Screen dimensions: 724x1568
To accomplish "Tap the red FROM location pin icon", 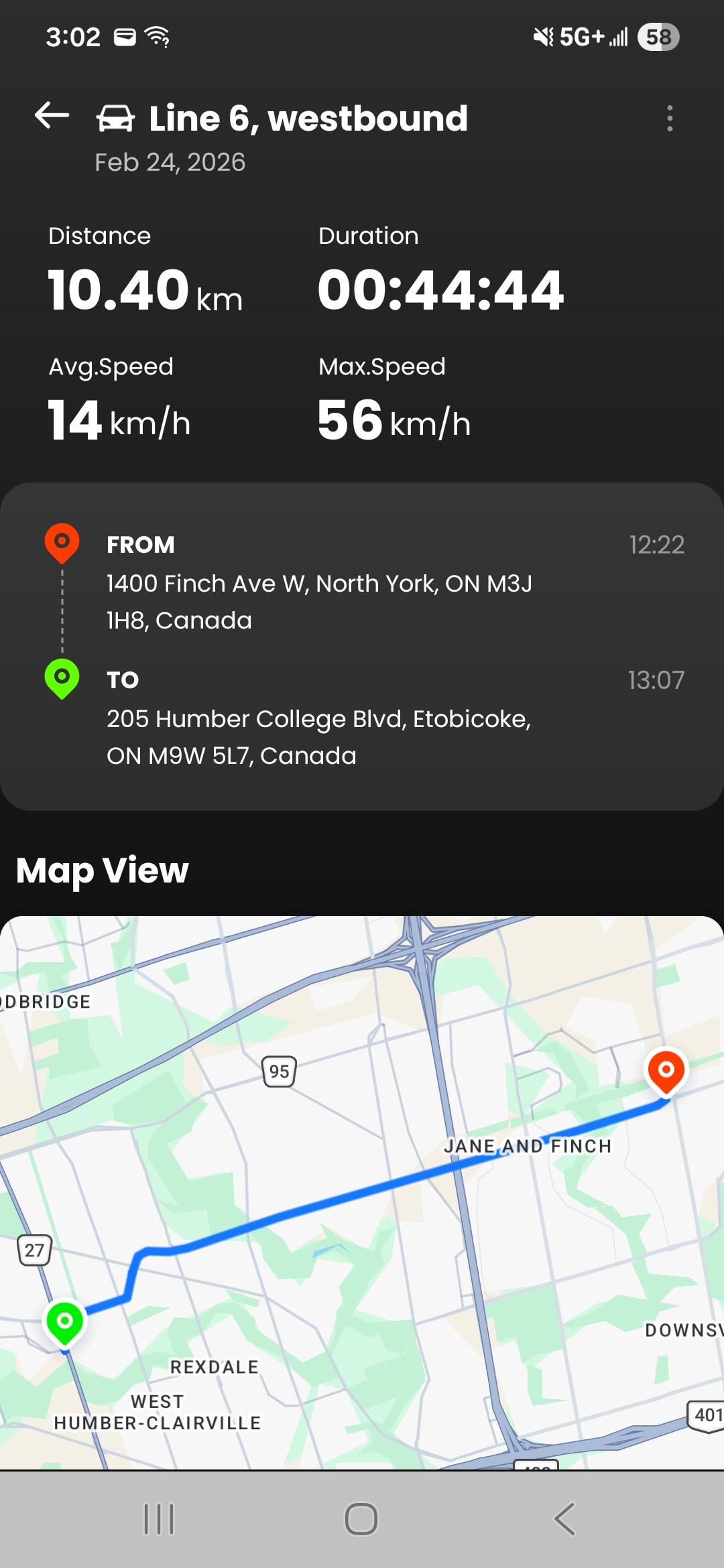I will (61, 544).
